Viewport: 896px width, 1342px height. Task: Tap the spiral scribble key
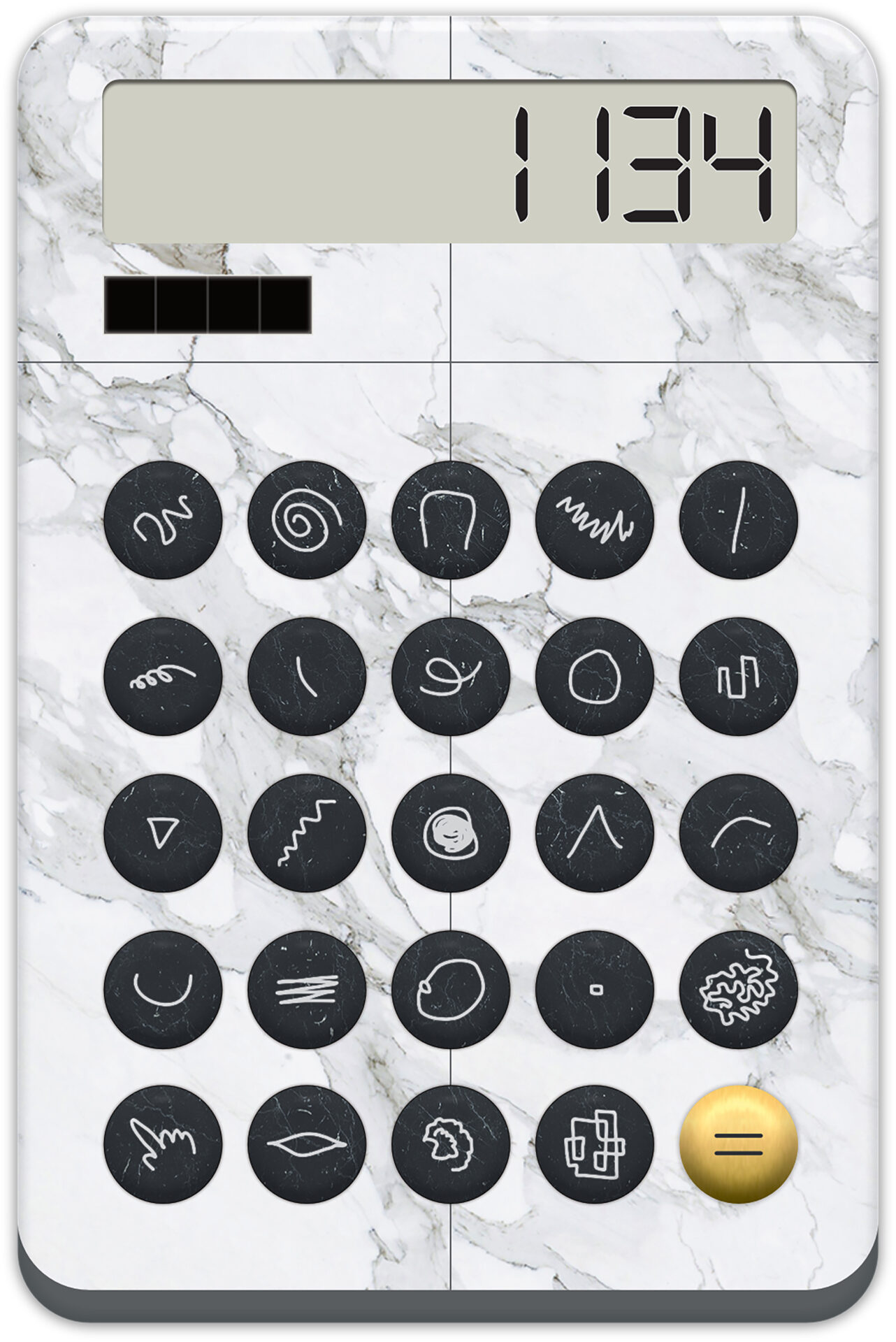click(x=306, y=520)
